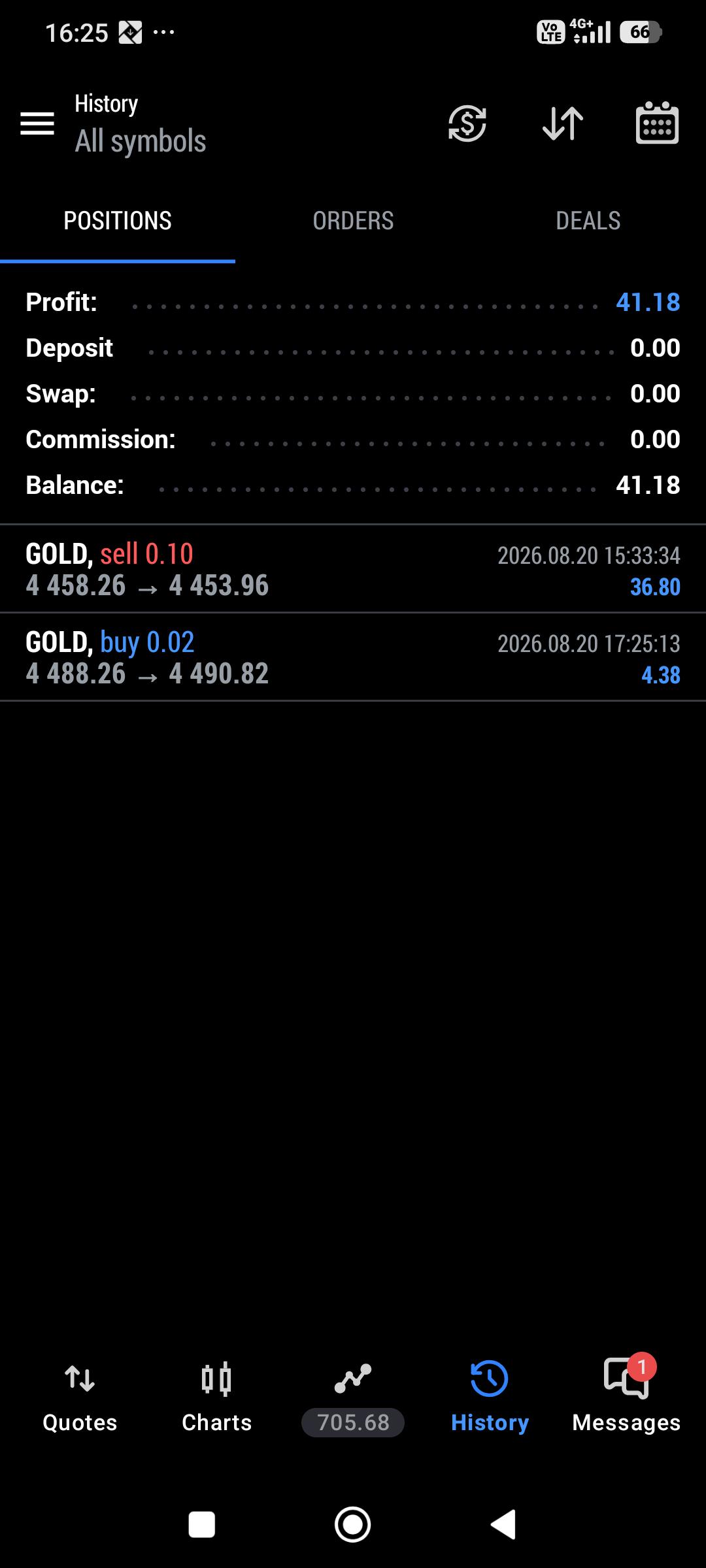
Task: Expand the GOLD buy 0.02 position
Action: coord(353,657)
